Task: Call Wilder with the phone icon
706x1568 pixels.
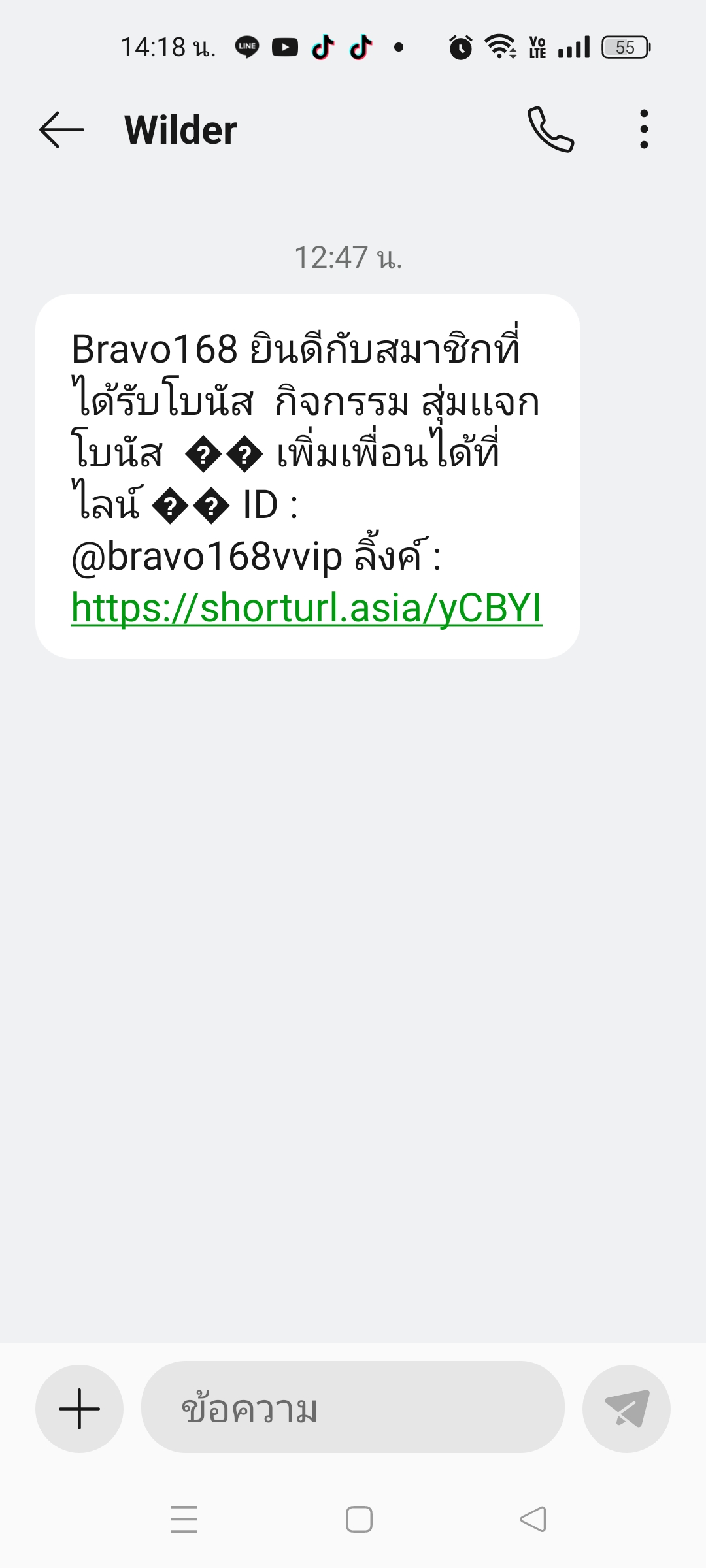Action: pyautogui.click(x=550, y=129)
